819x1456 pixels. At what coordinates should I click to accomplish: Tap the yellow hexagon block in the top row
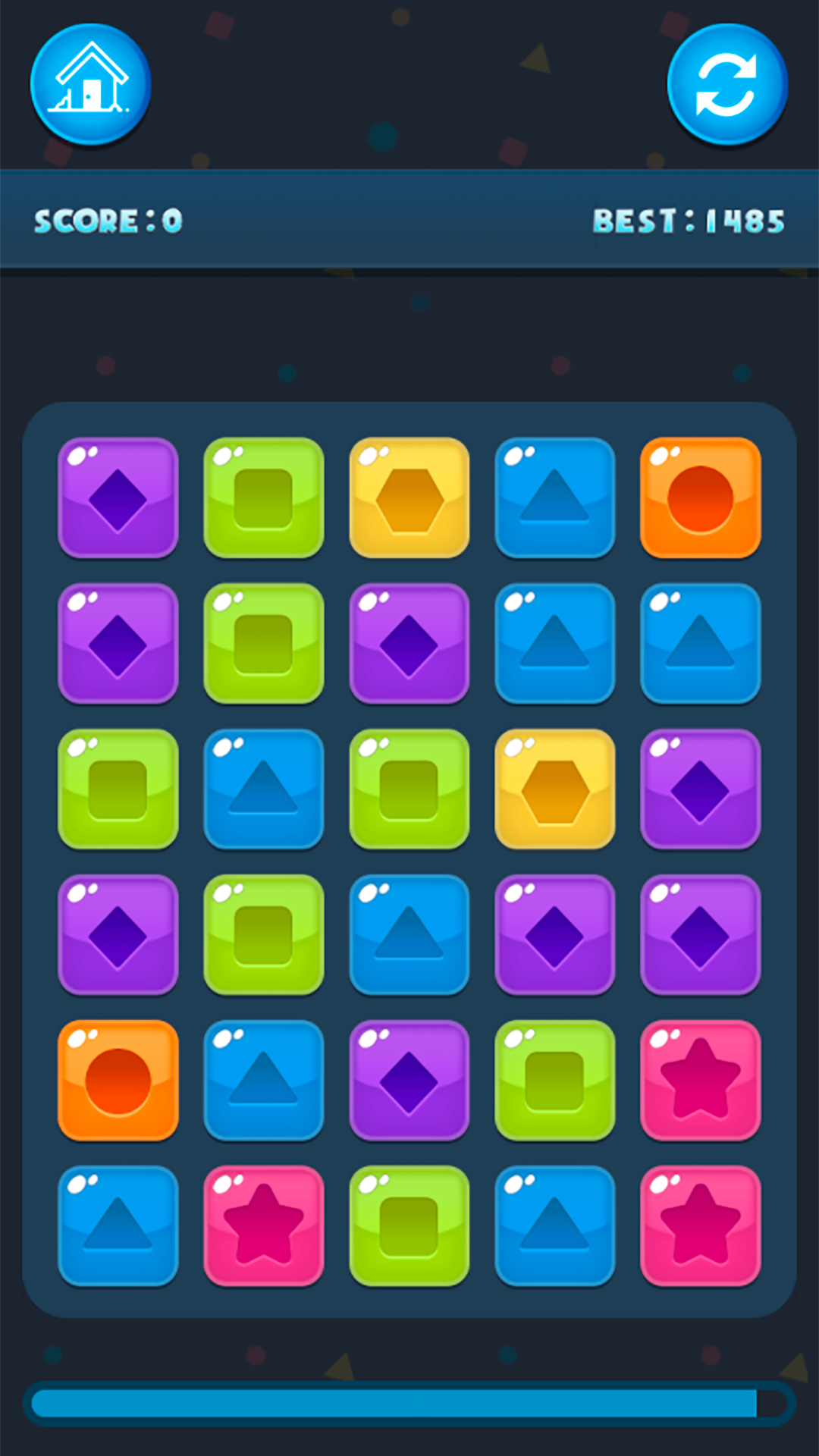(x=409, y=497)
